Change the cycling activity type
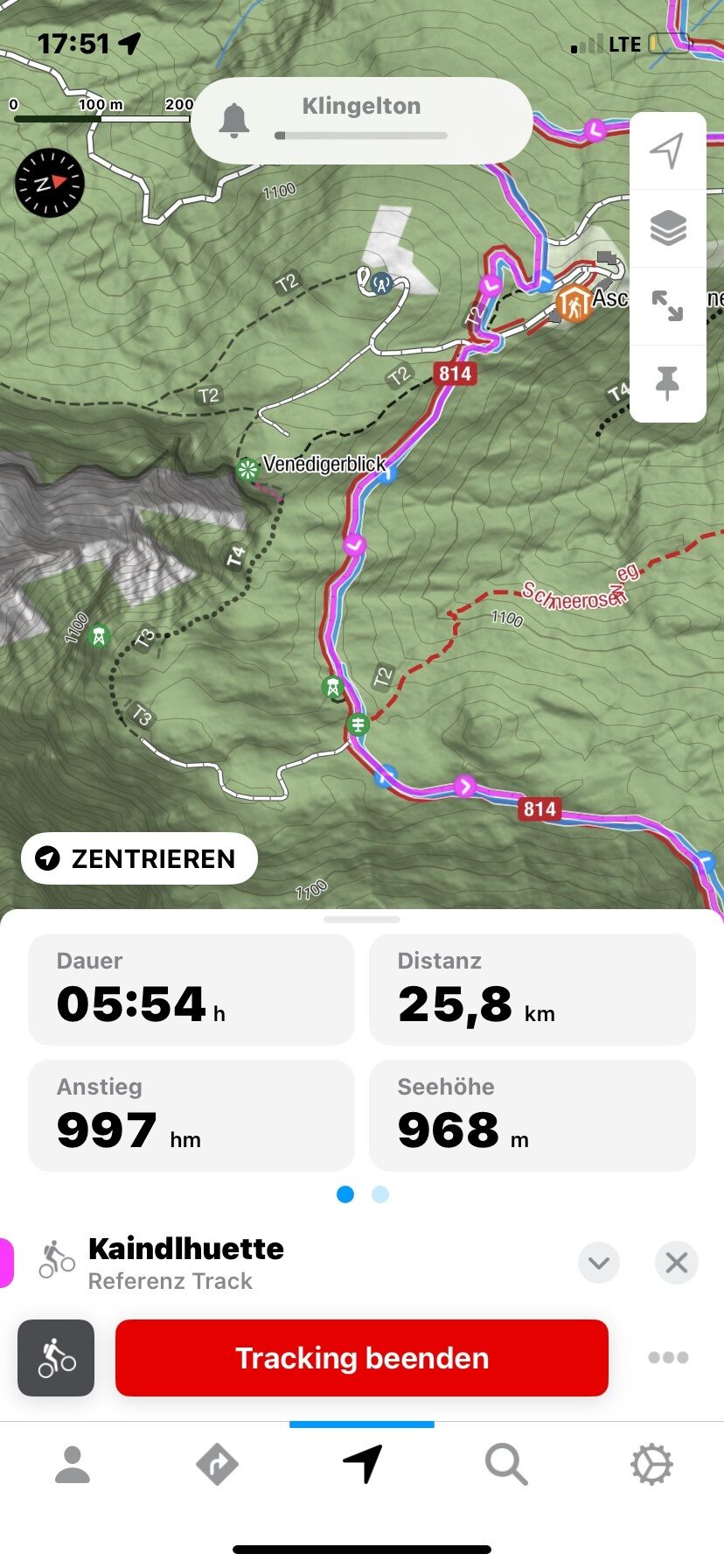Screen dimensions: 724x1568 [x=56, y=1357]
